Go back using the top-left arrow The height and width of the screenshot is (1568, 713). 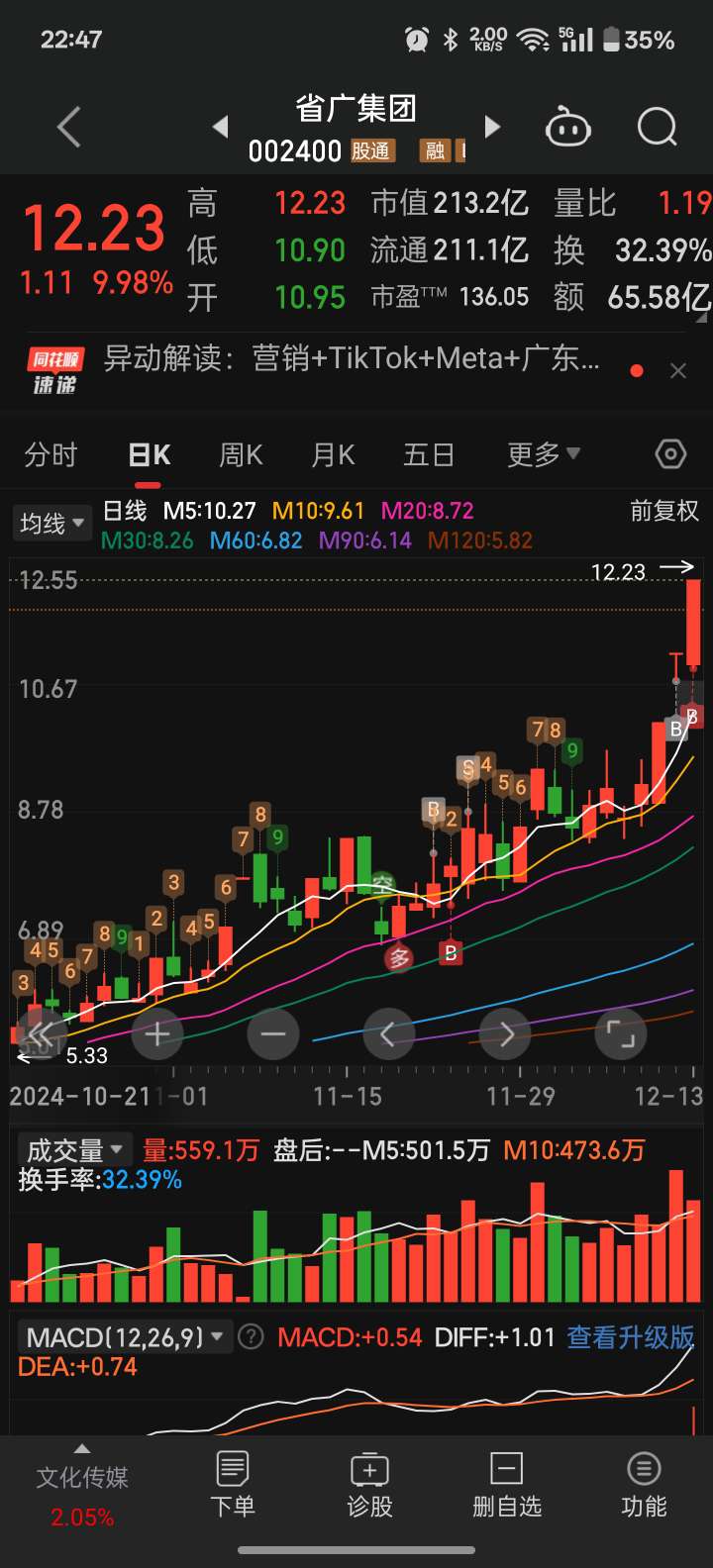click(x=68, y=128)
